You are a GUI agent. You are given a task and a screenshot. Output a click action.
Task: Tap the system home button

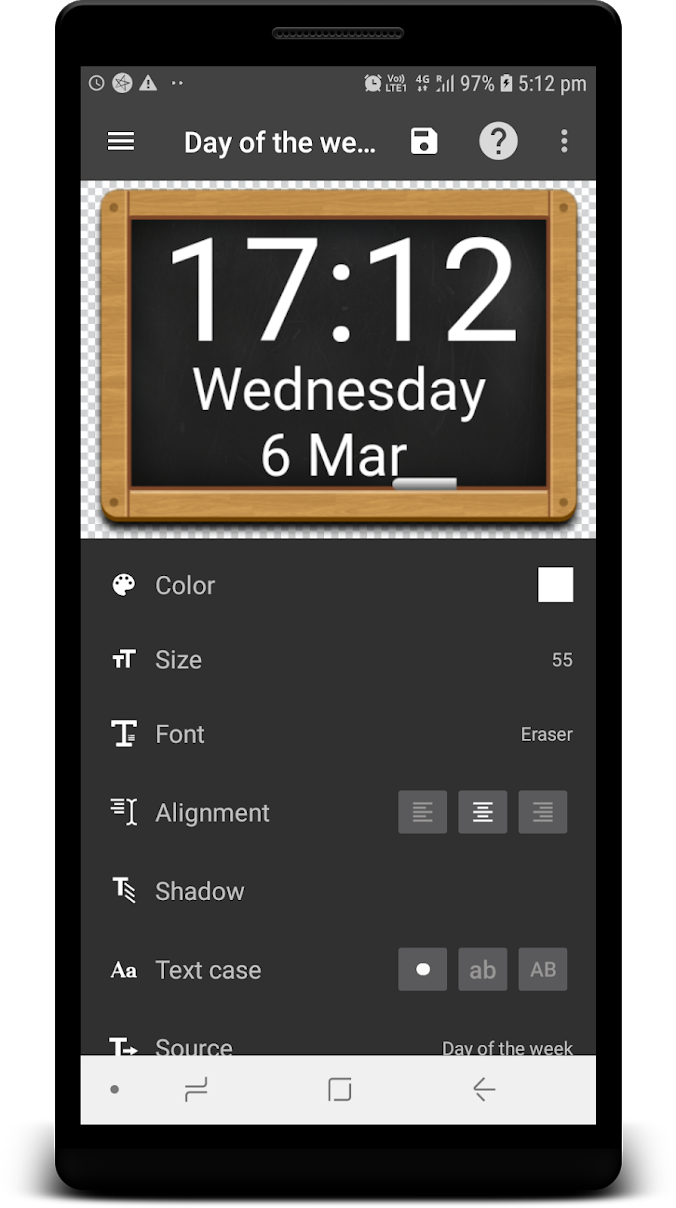coord(340,1089)
